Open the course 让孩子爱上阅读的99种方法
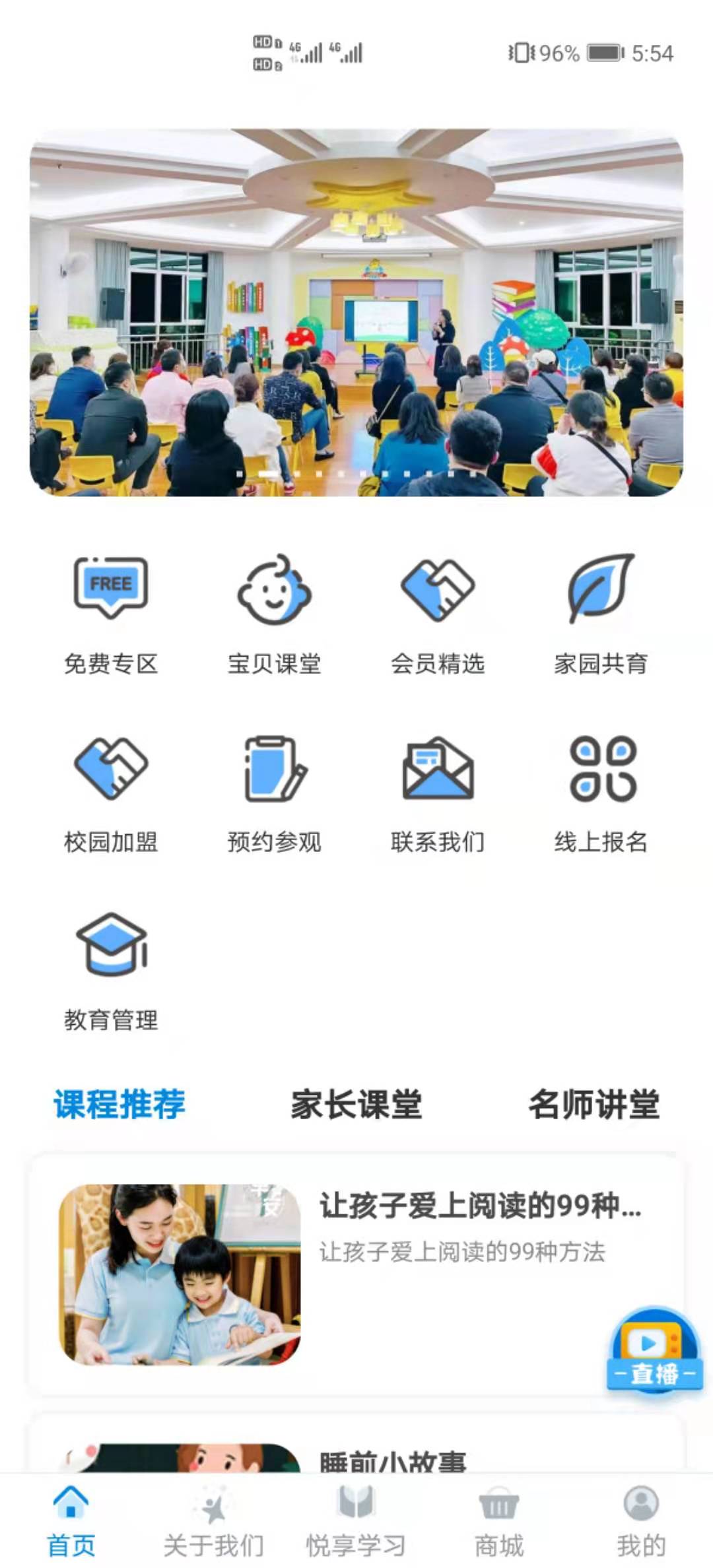The width and height of the screenshot is (713, 1568). tap(356, 1274)
